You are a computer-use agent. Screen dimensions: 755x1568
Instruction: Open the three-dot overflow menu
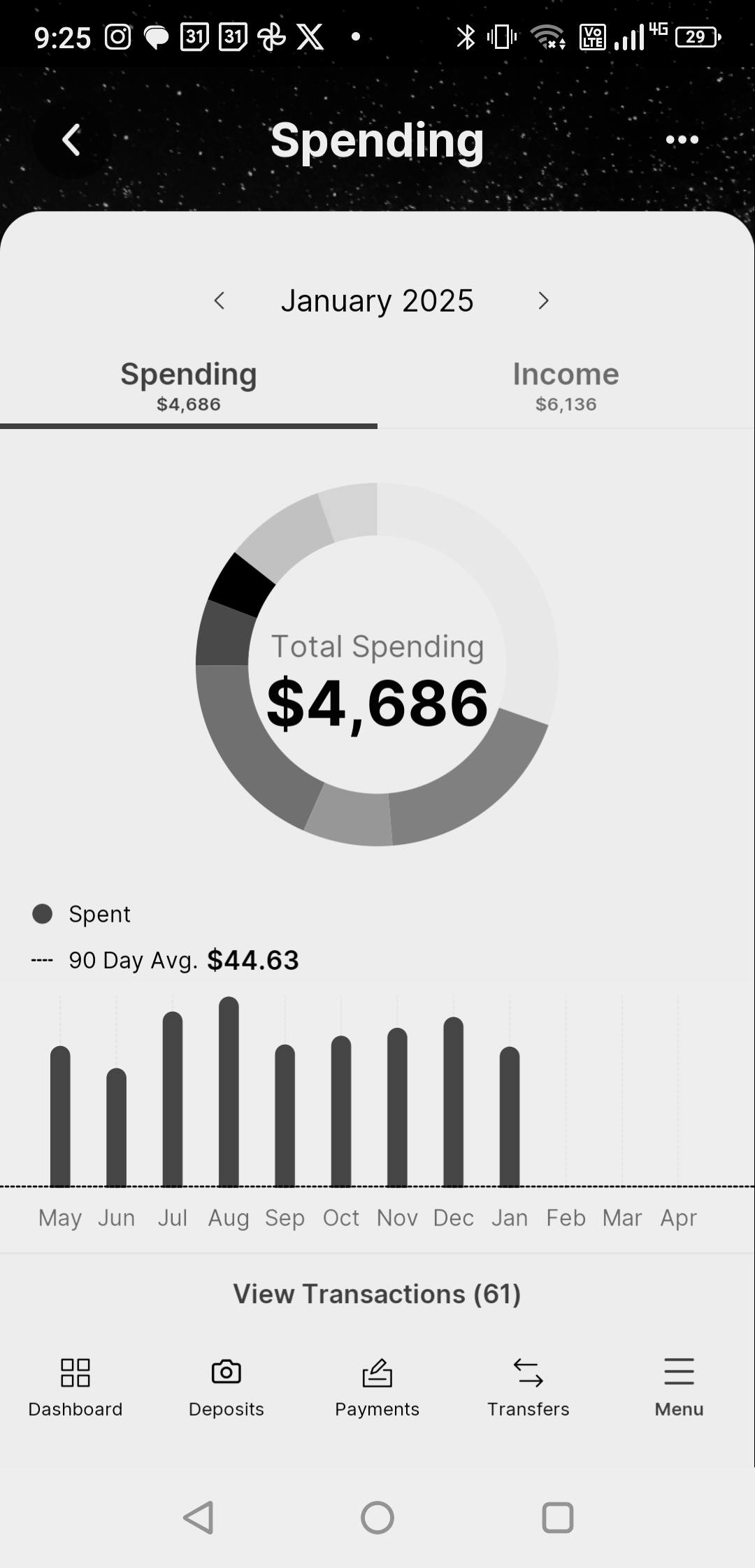pos(682,140)
